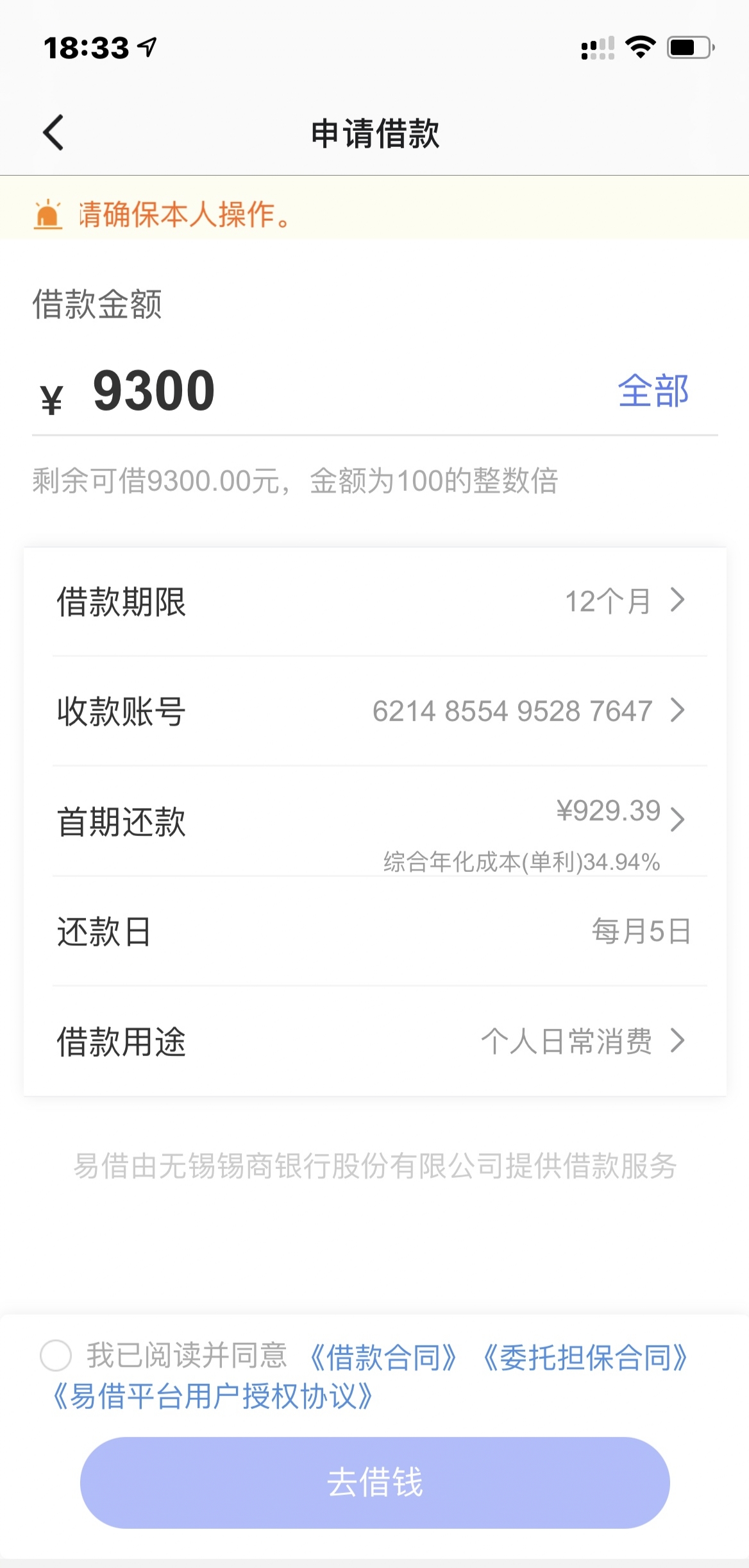Change the 借款期限 of 12个月

pyautogui.click(x=374, y=602)
